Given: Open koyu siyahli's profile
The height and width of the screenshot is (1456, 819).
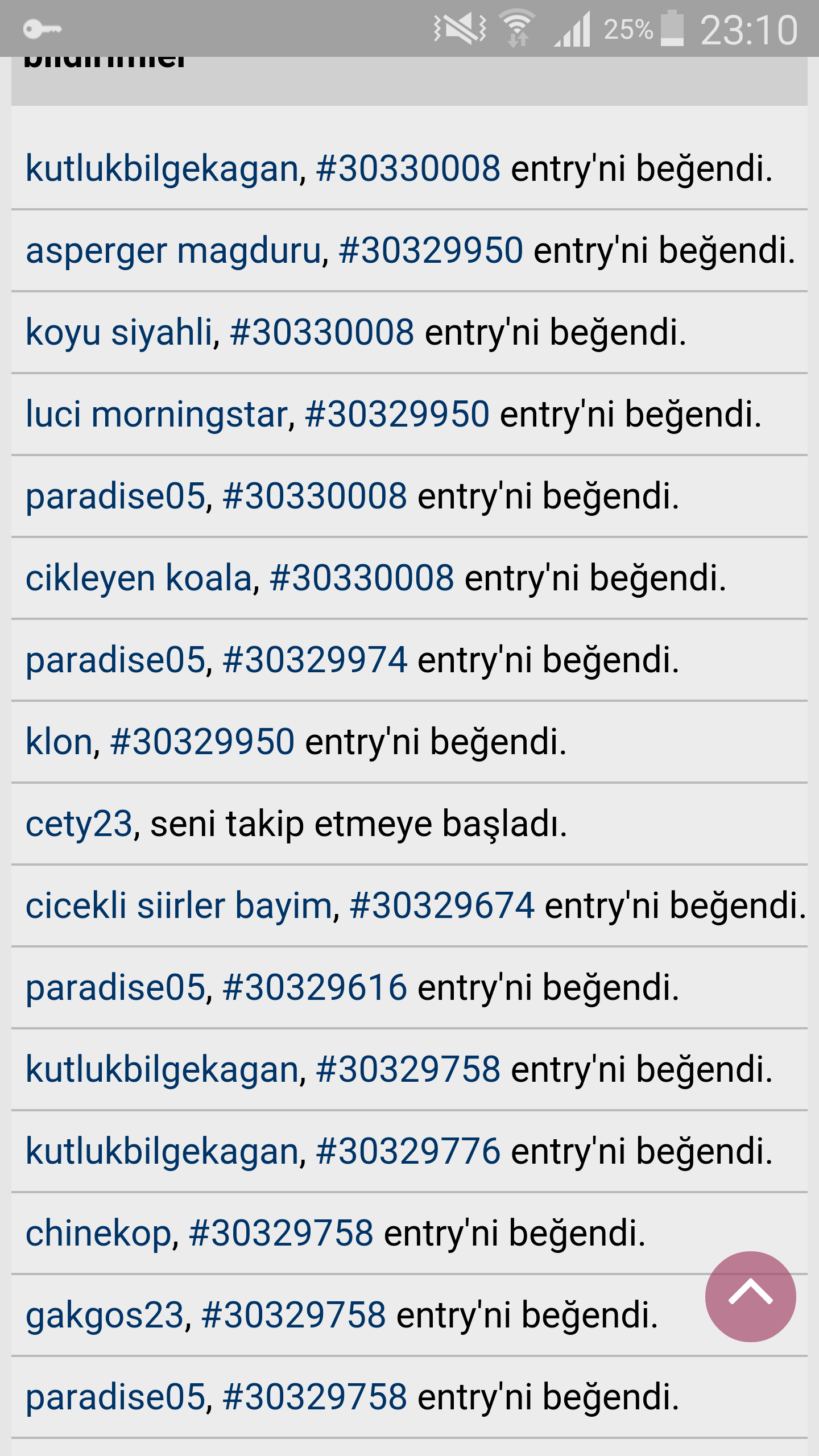Looking at the screenshot, I should click(x=119, y=333).
